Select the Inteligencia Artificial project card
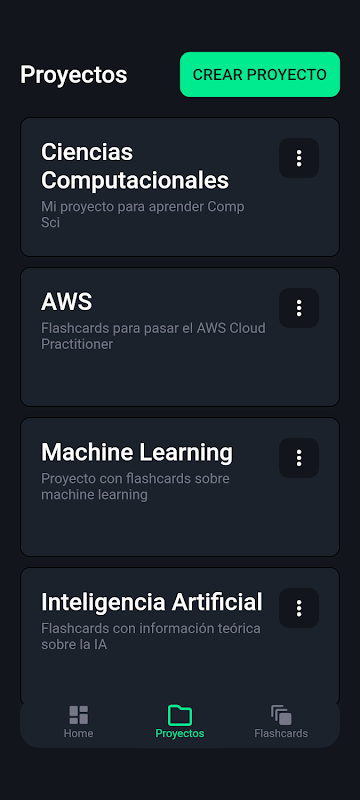The width and height of the screenshot is (360, 800). coord(179,636)
